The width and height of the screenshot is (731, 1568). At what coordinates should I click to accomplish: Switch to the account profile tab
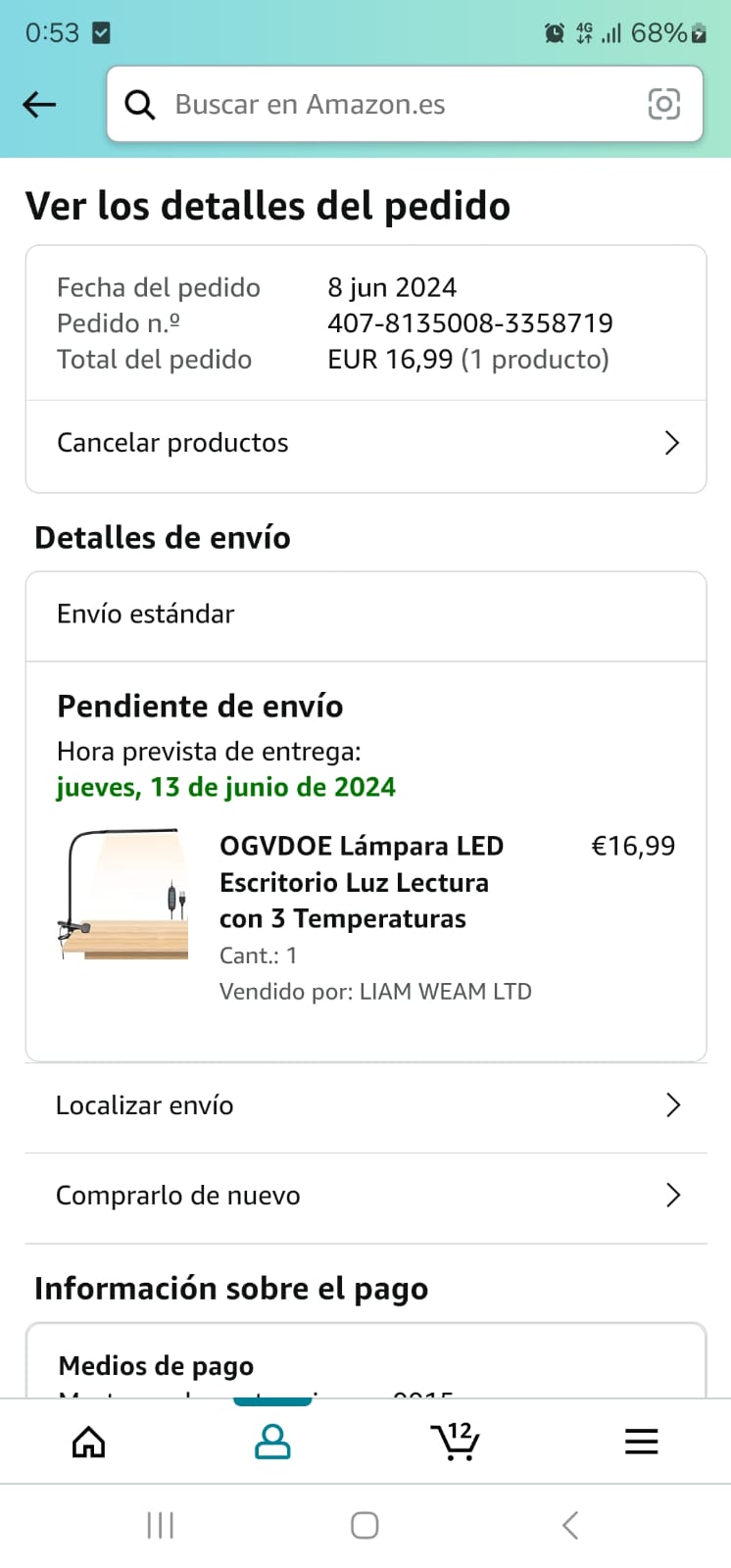[x=272, y=1442]
